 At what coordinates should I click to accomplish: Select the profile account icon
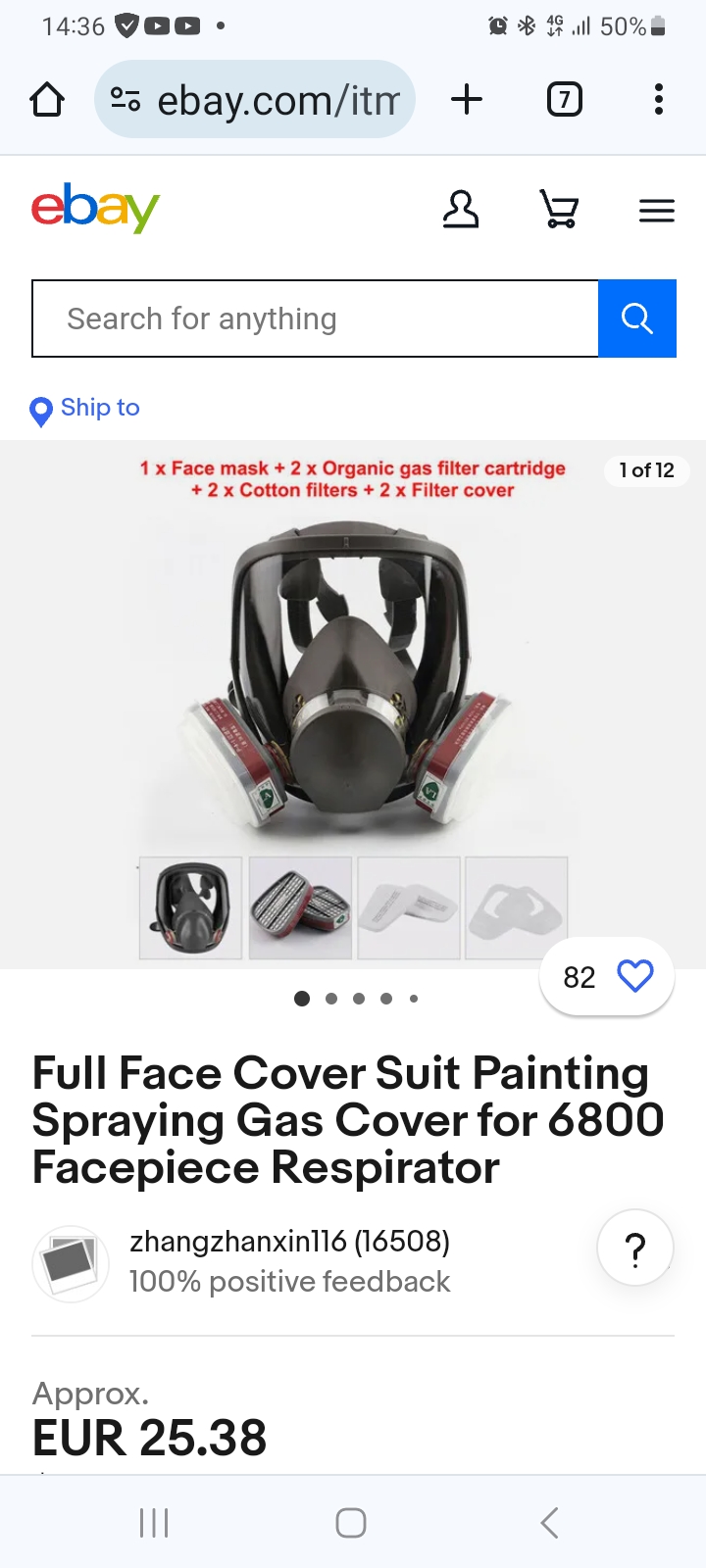[461, 210]
